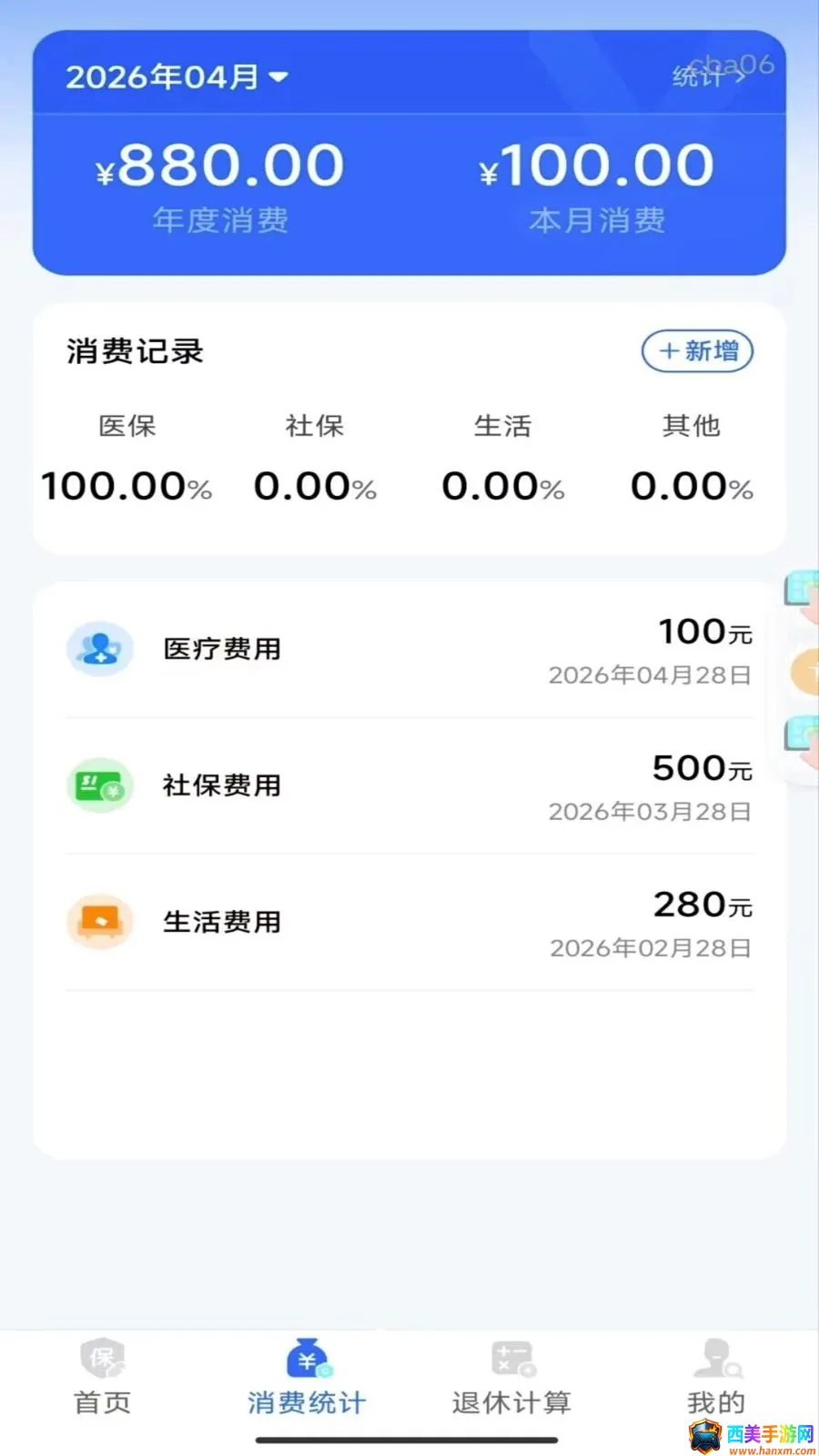Open the 2026年04月 month dropdown
819x1456 pixels.
tap(177, 76)
